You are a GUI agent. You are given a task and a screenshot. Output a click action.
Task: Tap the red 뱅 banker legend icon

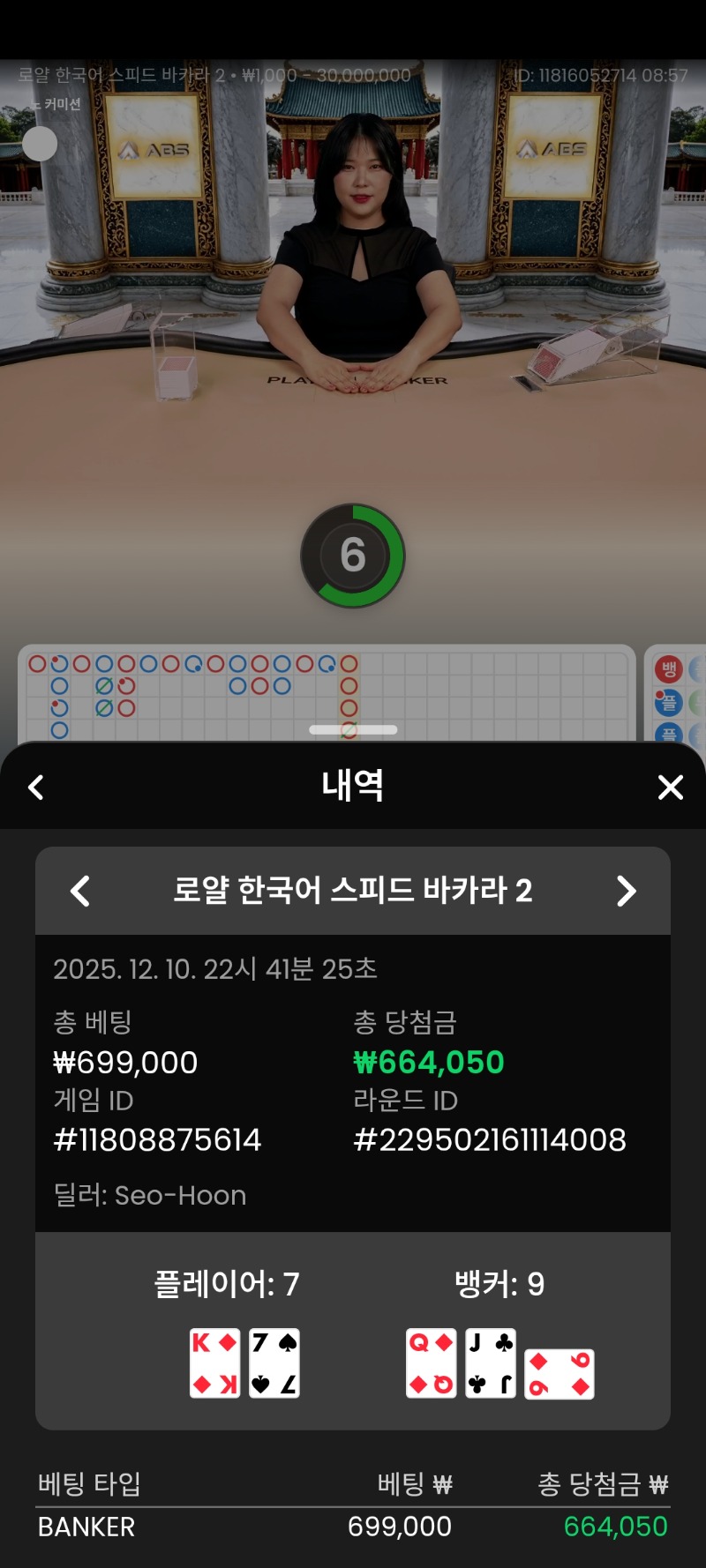(669, 668)
